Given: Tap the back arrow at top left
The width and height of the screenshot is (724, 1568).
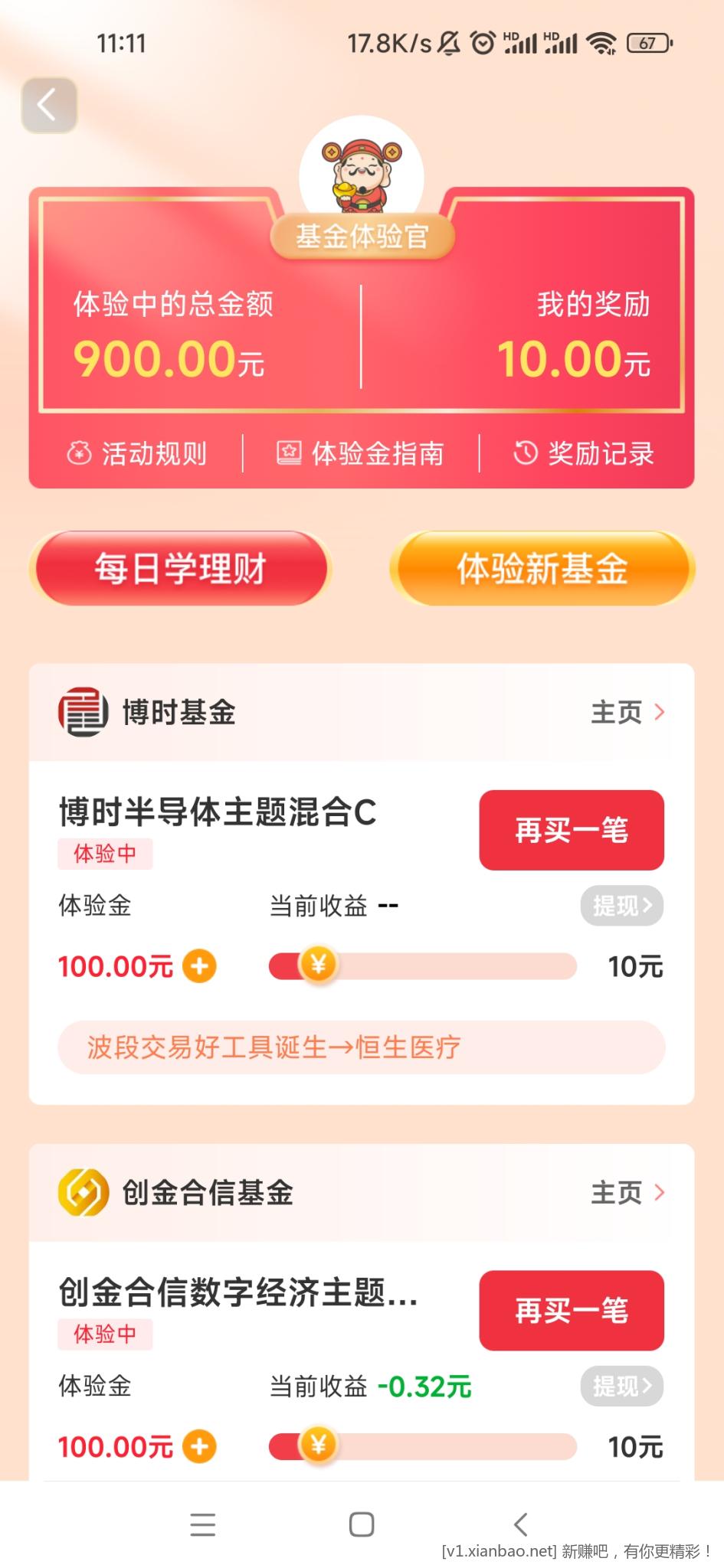Looking at the screenshot, I should point(48,105).
